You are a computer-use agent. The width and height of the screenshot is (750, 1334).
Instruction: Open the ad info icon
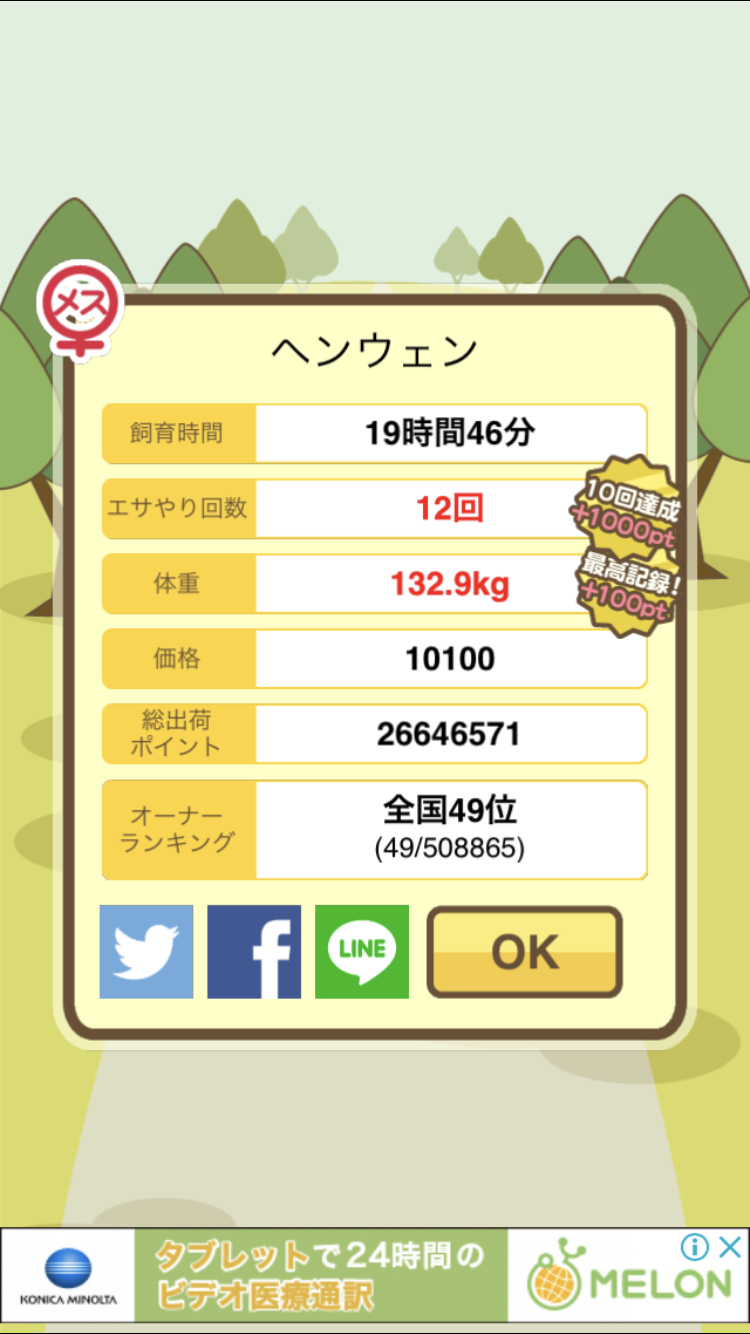[696, 1247]
